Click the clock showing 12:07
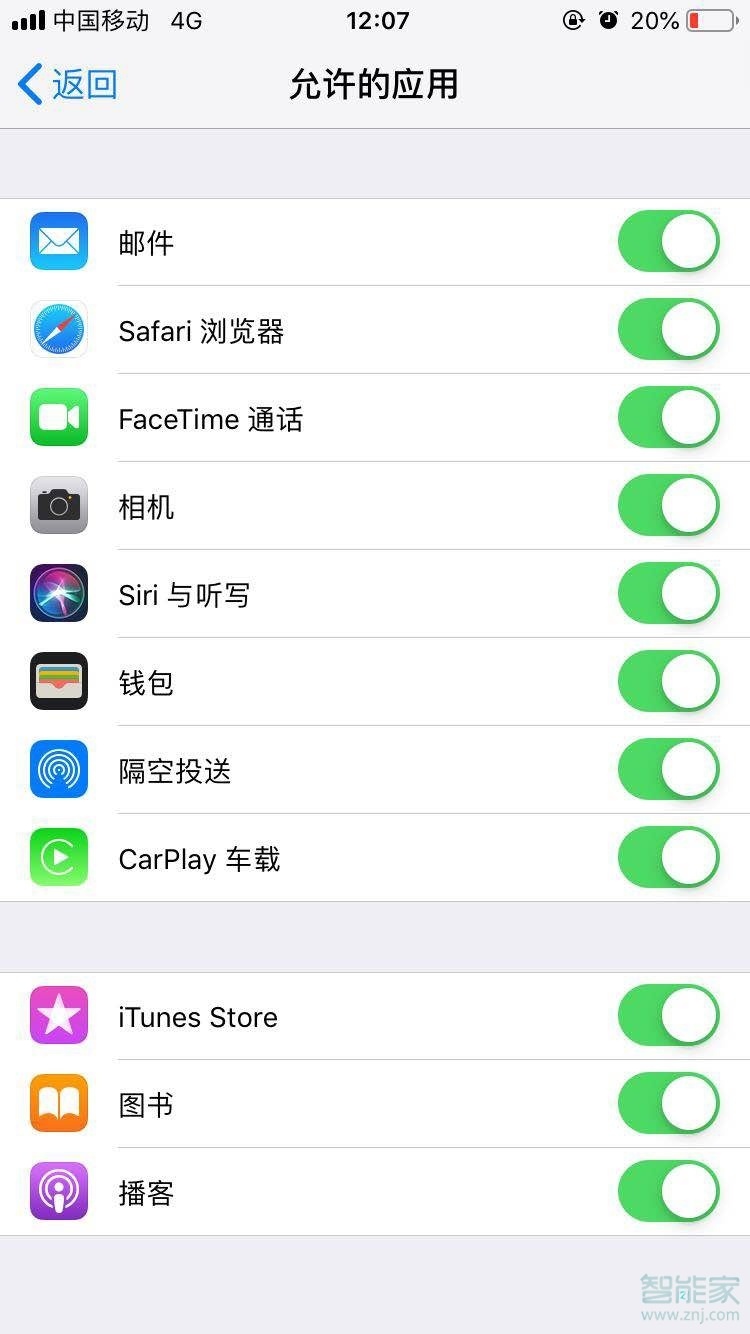This screenshot has height=1334, width=750. (x=377, y=21)
